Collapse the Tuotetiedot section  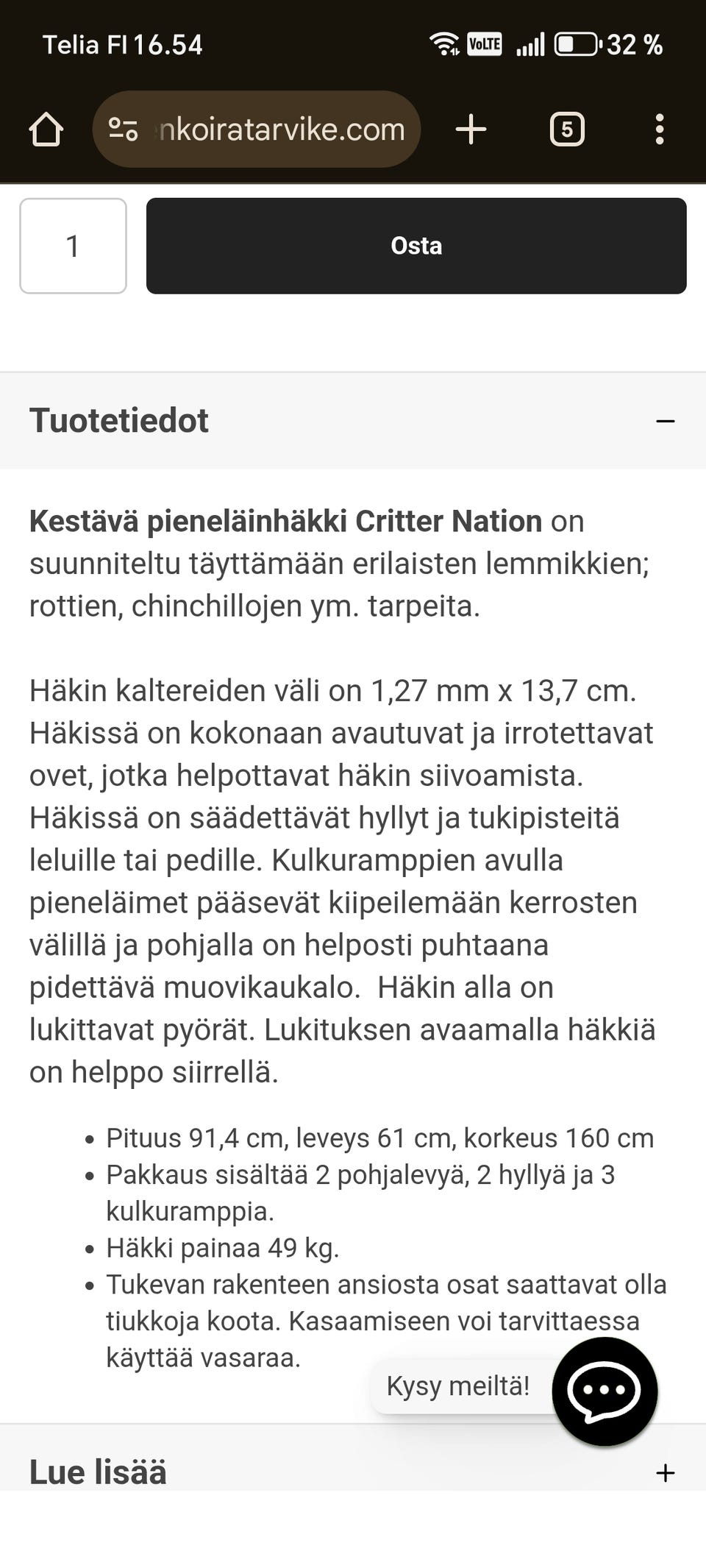point(666,420)
